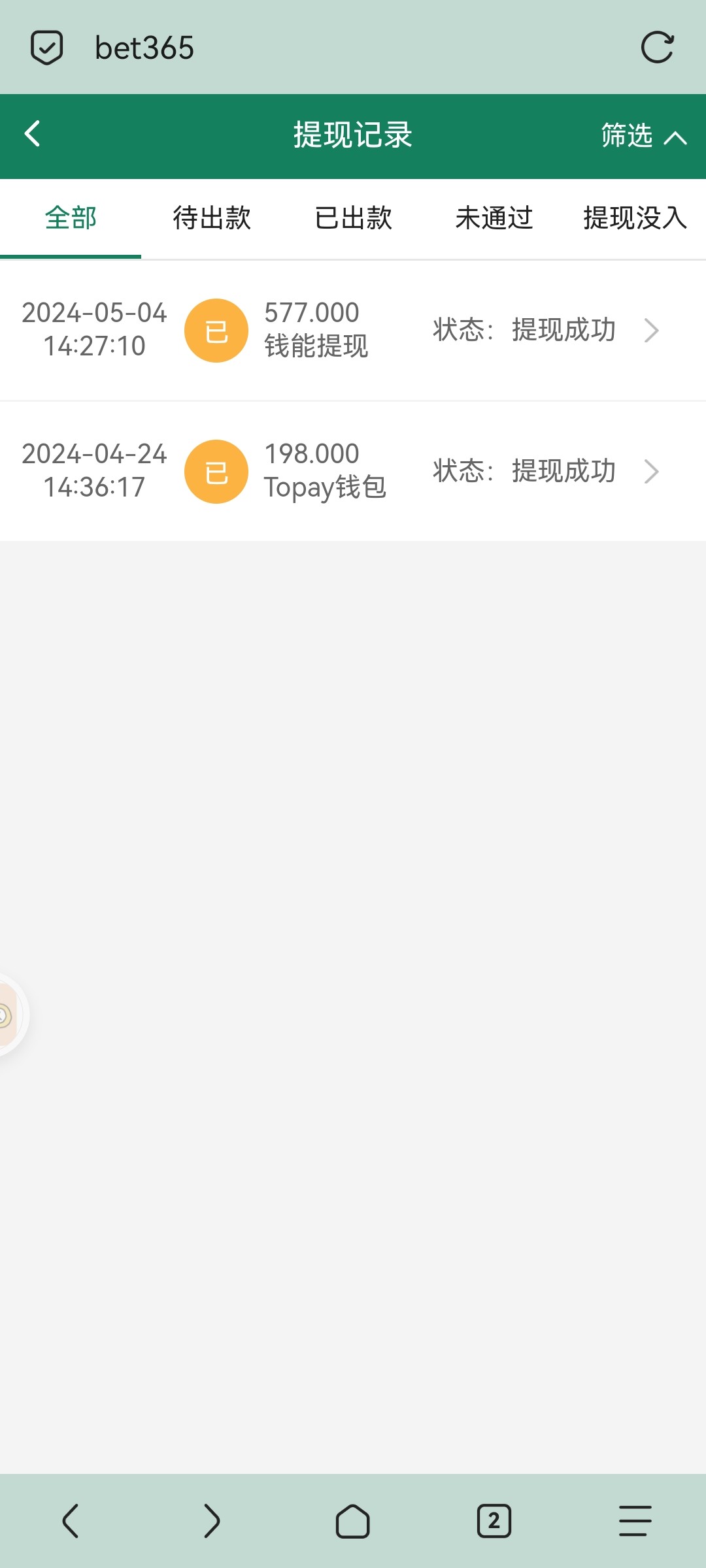Open the browser home page
706x1568 pixels.
pos(353,1521)
